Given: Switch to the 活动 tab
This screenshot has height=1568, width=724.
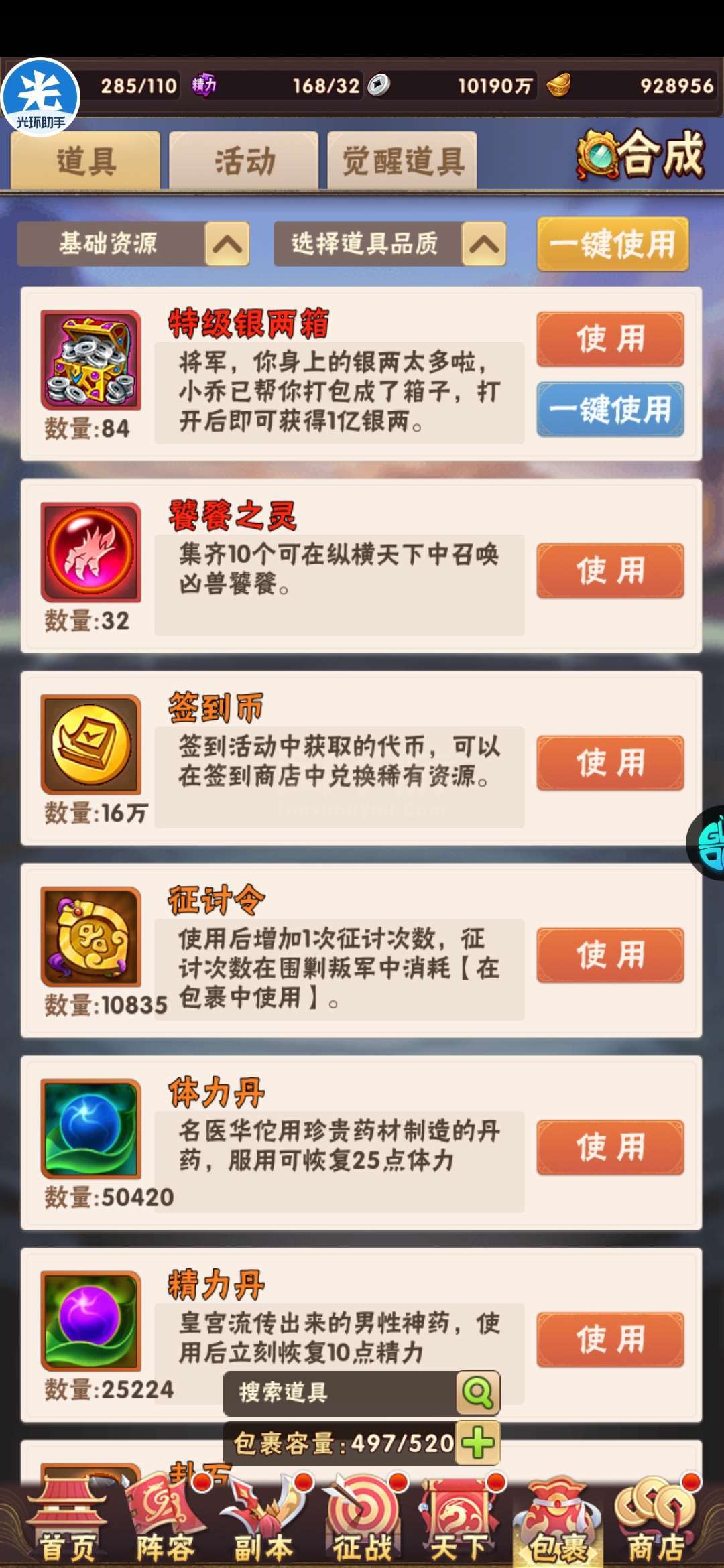Looking at the screenshot, I should click(x=244, y=160).
